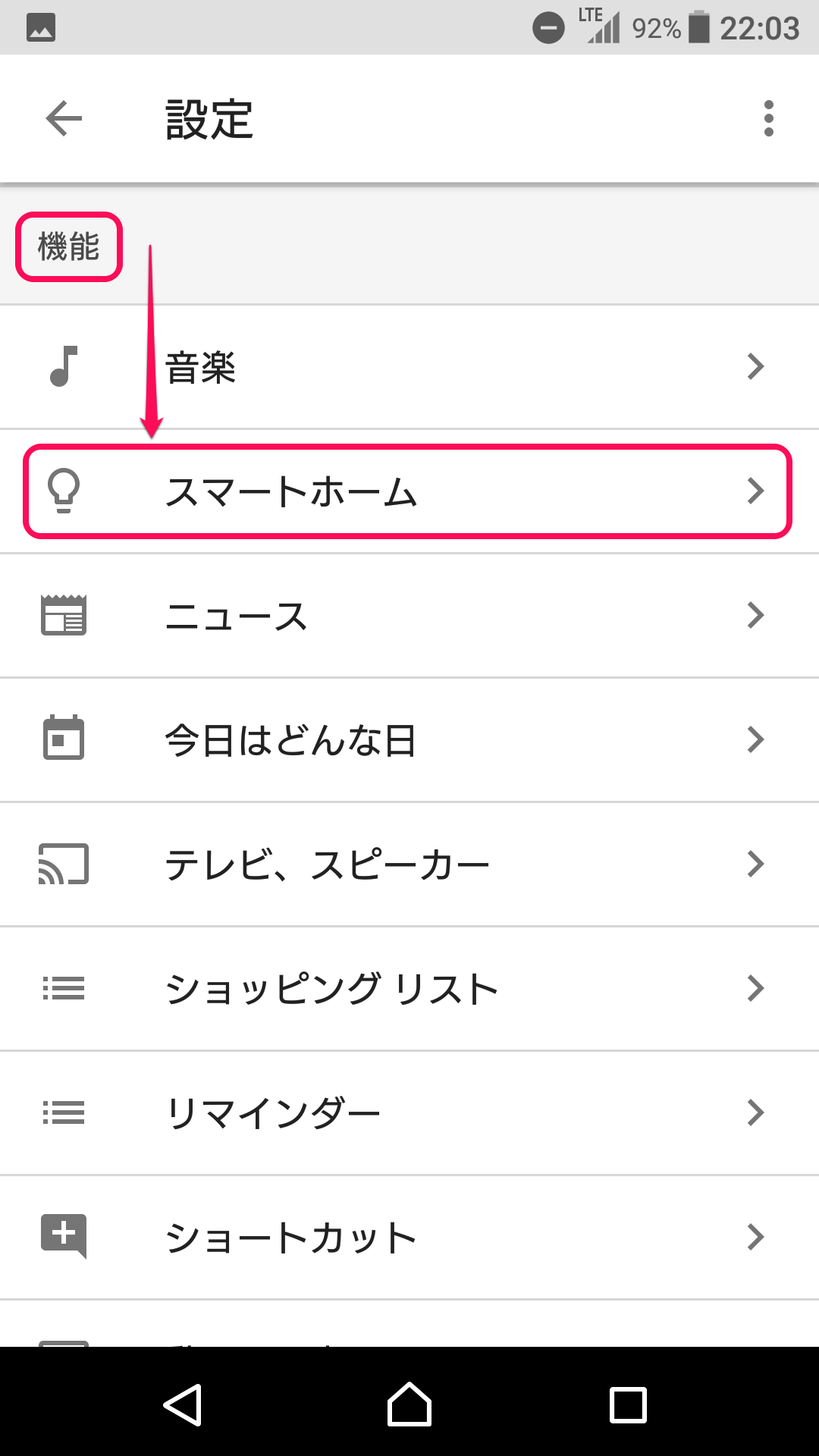Viewport: 819px width, 1456px height.
Task: Open the ショッピング リスト row
Action: coord(409,989)
